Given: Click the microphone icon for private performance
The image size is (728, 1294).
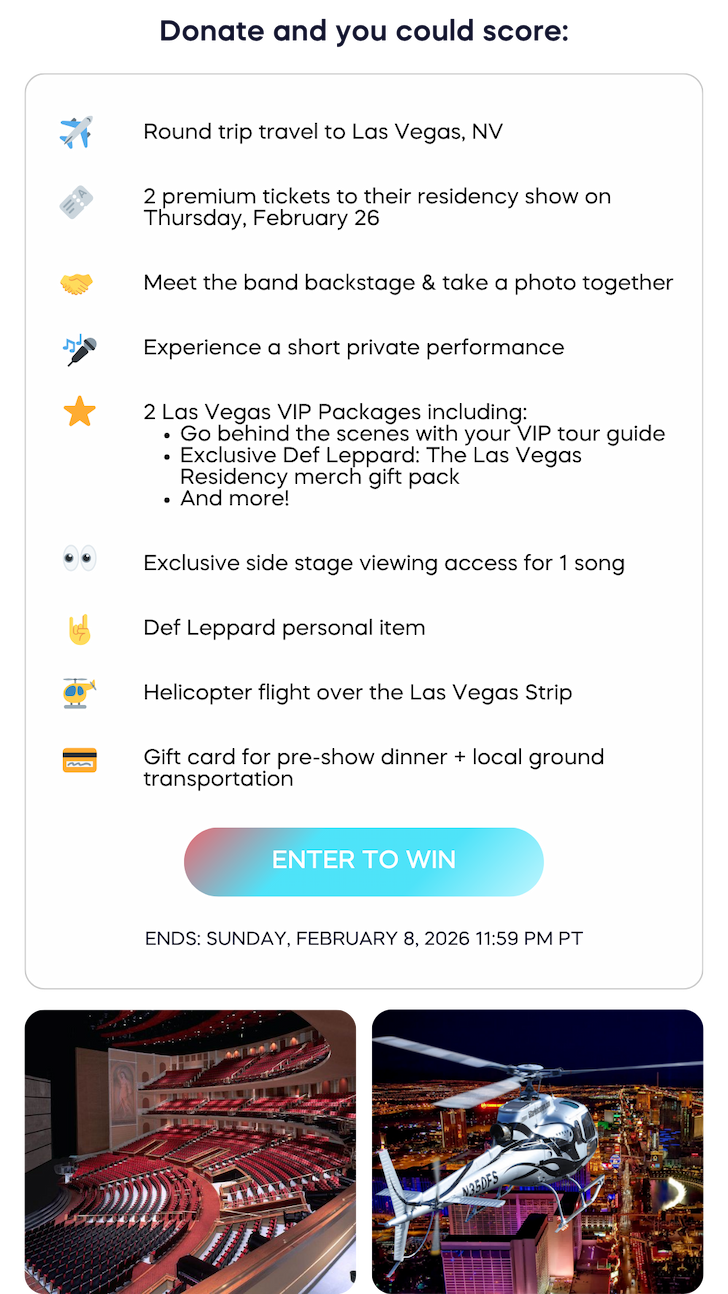Looking at the screenshot, I should tap(78, 347).
